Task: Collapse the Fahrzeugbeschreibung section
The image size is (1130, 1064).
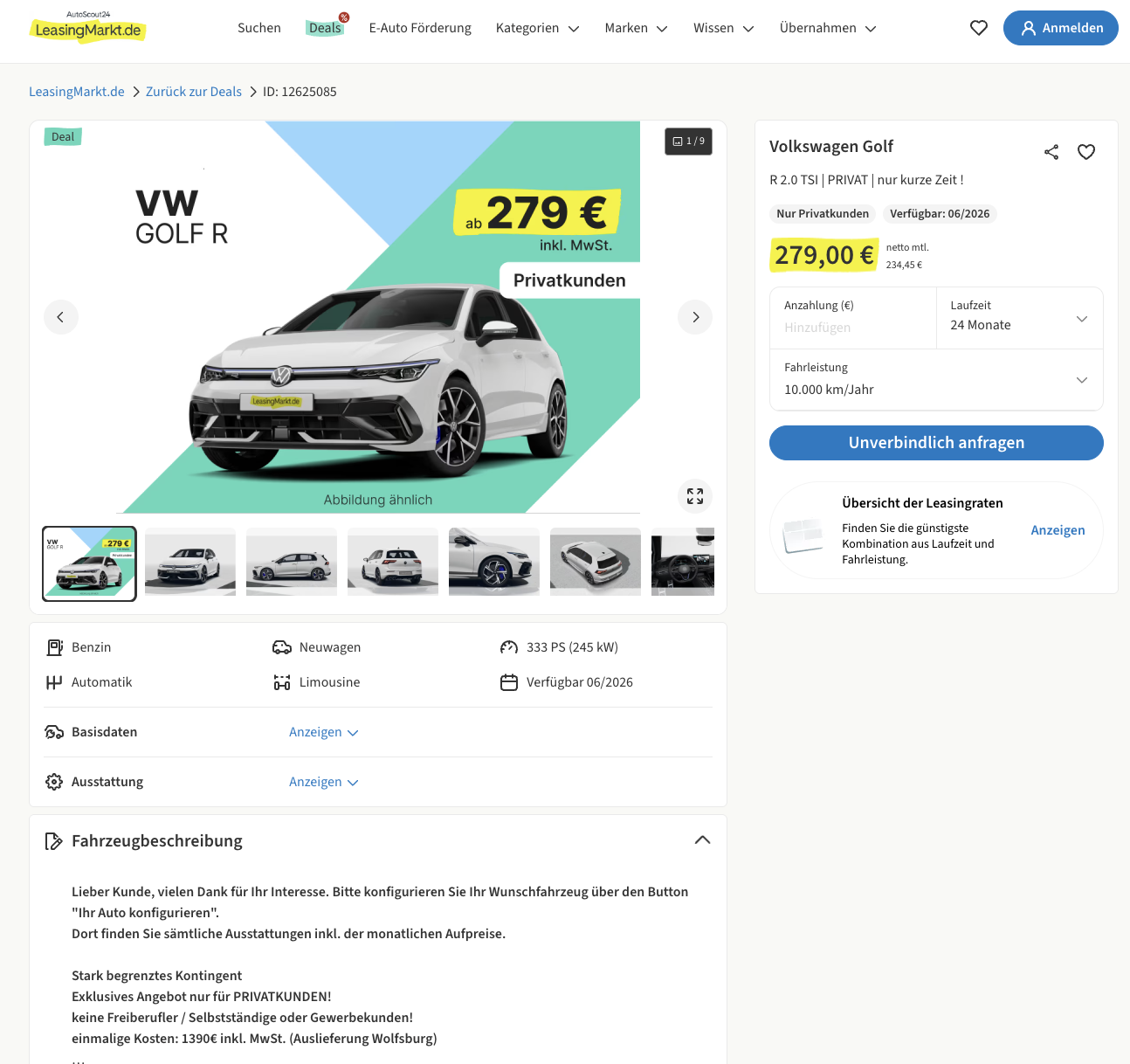Action: click(x=702, y=840)
